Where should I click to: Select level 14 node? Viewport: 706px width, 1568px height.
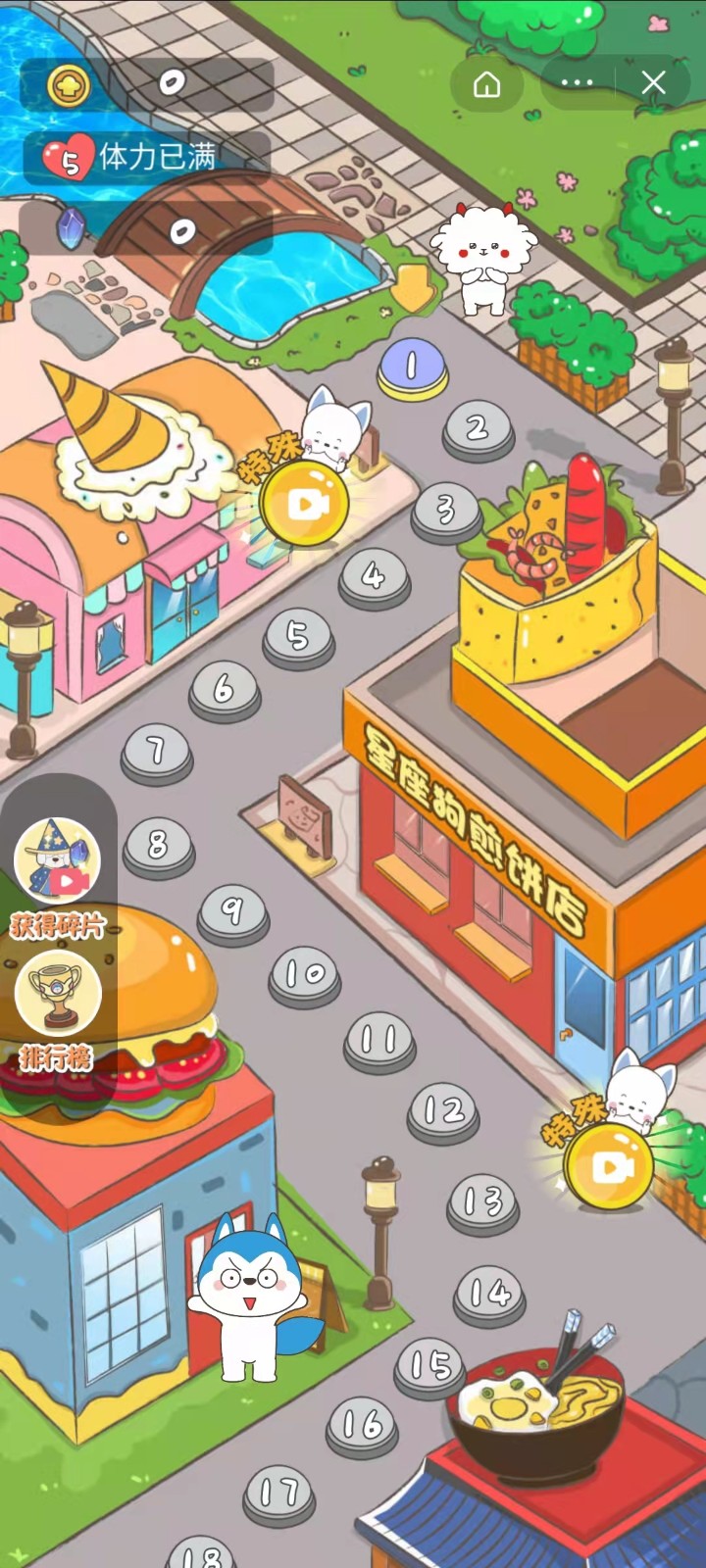pyautogui.click(x=489, y=1296)
